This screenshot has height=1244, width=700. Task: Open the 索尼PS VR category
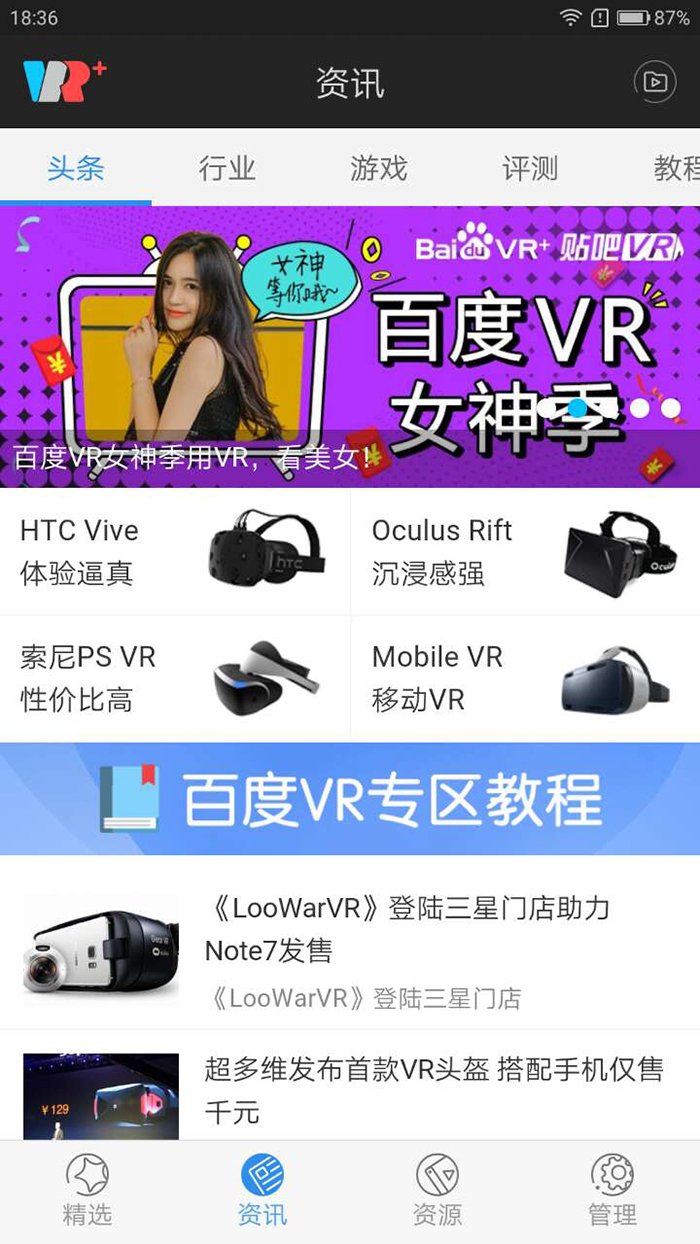pos(175,678)
